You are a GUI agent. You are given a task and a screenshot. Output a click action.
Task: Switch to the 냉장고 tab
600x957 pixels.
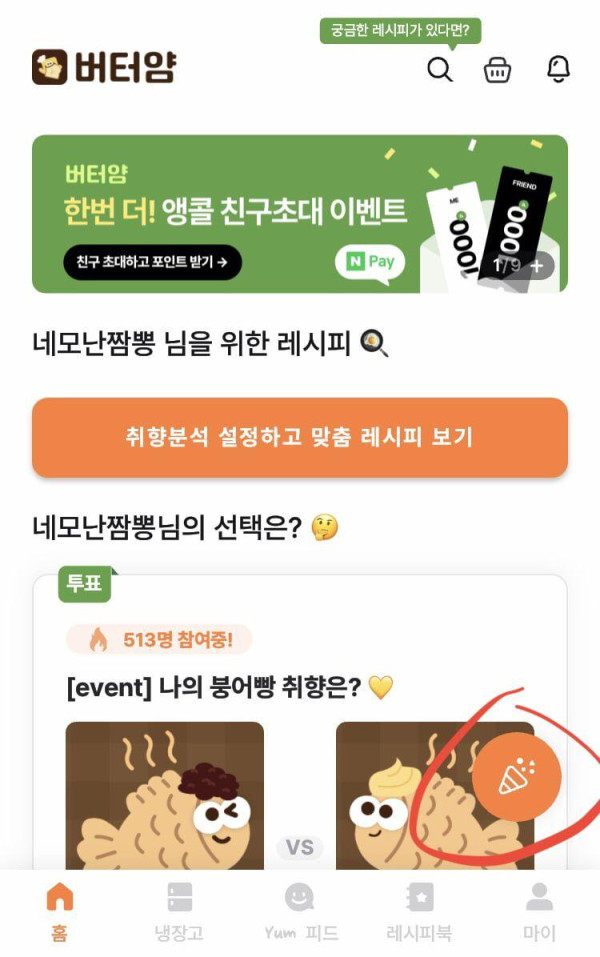[x=179, y=911]
